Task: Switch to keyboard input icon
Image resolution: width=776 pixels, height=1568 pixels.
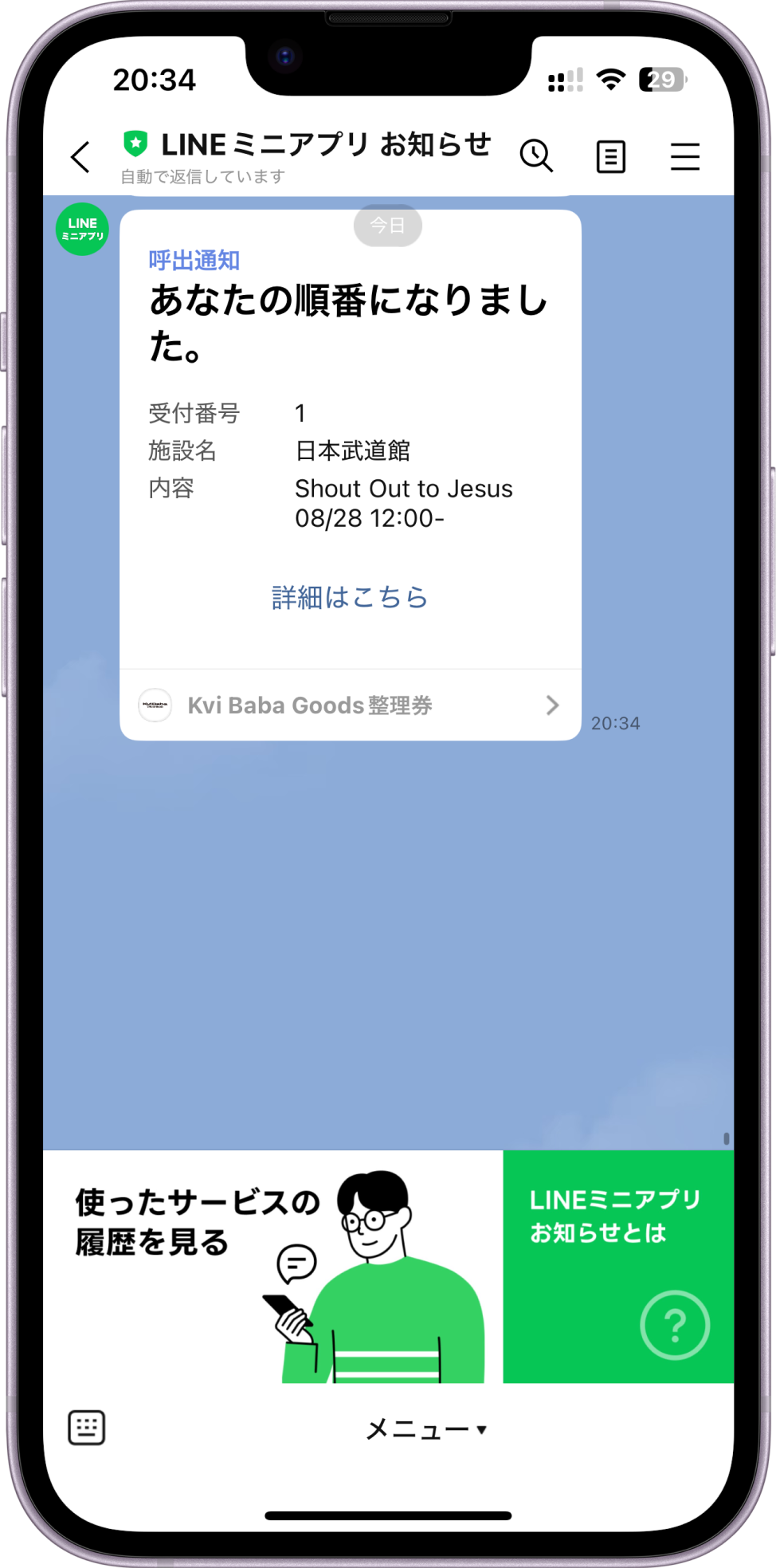Action: coord(87,1428)
